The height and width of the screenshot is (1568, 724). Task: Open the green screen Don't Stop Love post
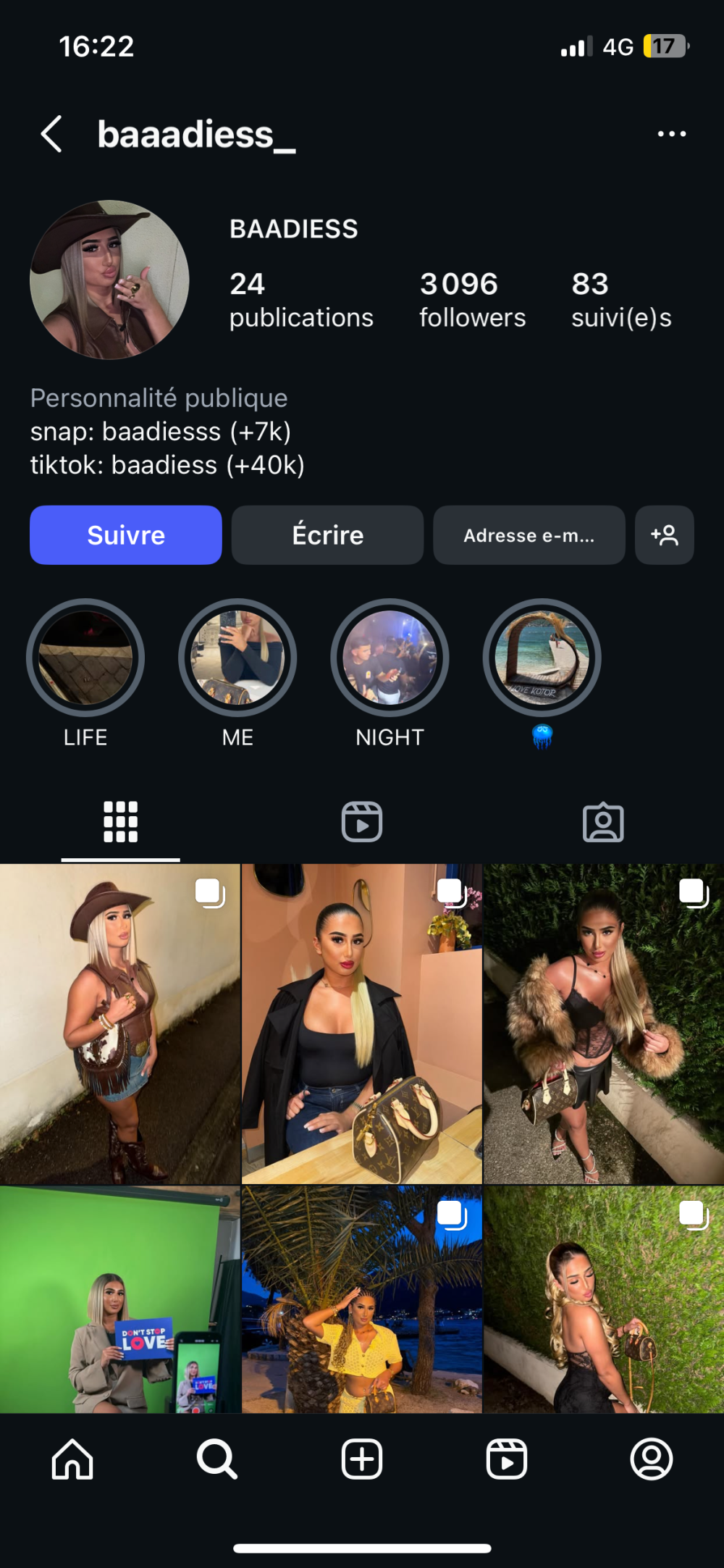click(x=119, y=1300)
